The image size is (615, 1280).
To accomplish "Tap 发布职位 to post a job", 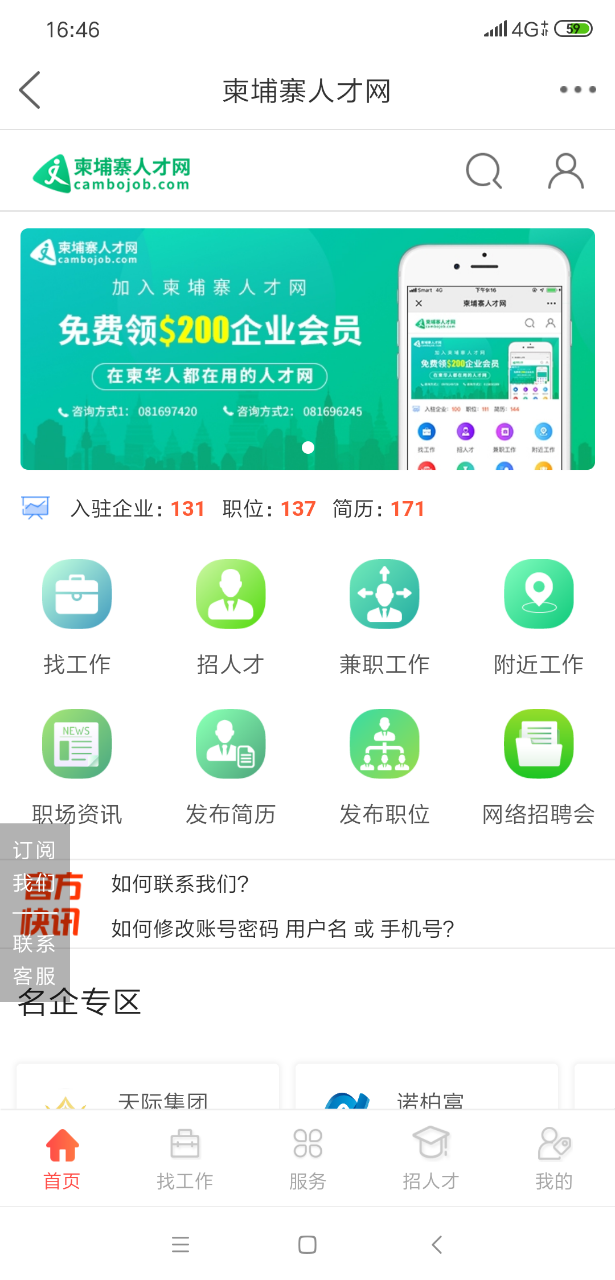I will click(x=384, y=767).
